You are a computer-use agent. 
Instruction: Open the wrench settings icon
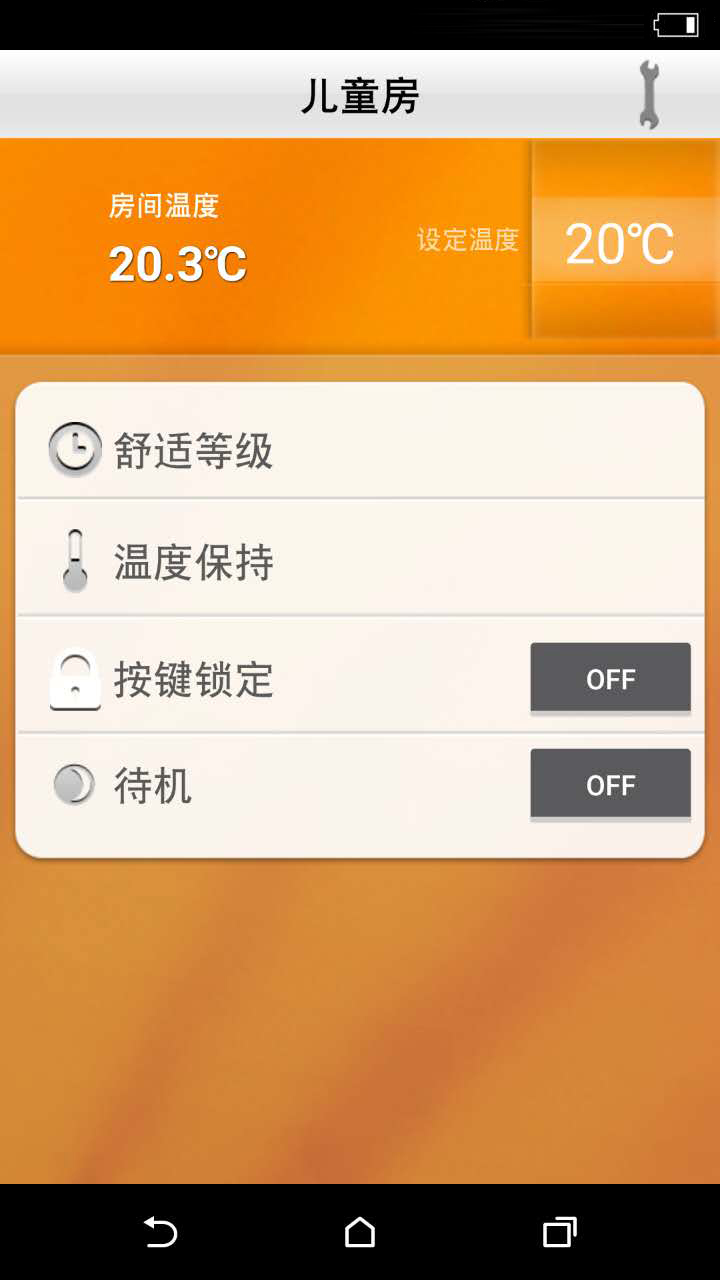pos(649,95)
